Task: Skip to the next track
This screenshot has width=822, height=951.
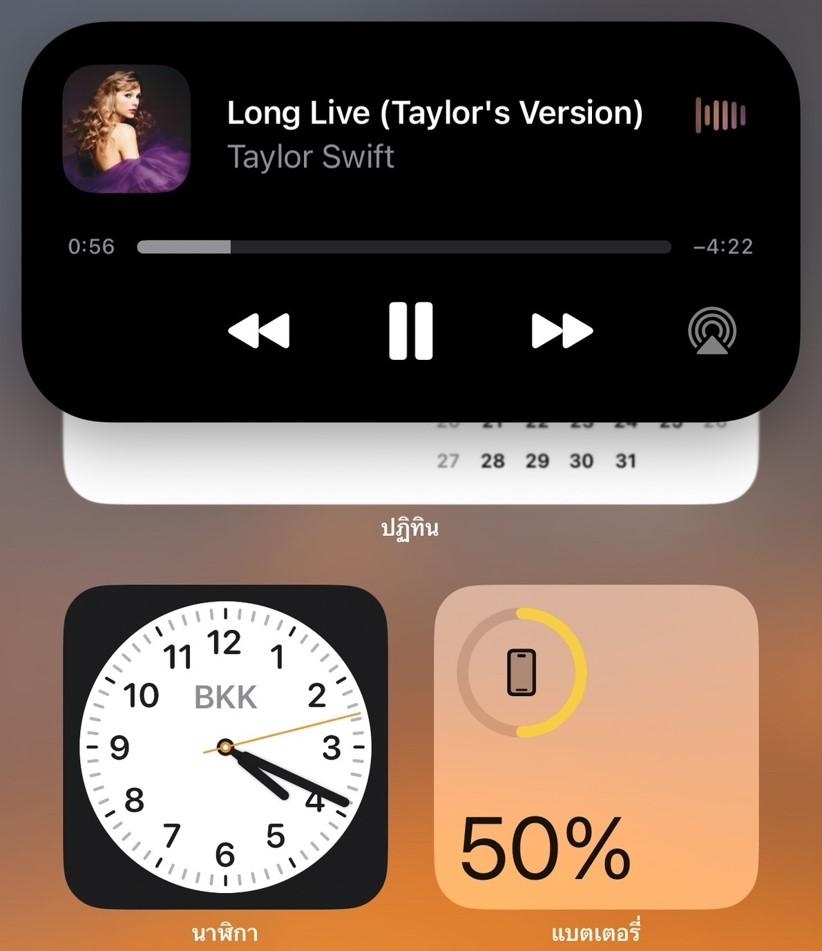Action: tap(561, 330)
